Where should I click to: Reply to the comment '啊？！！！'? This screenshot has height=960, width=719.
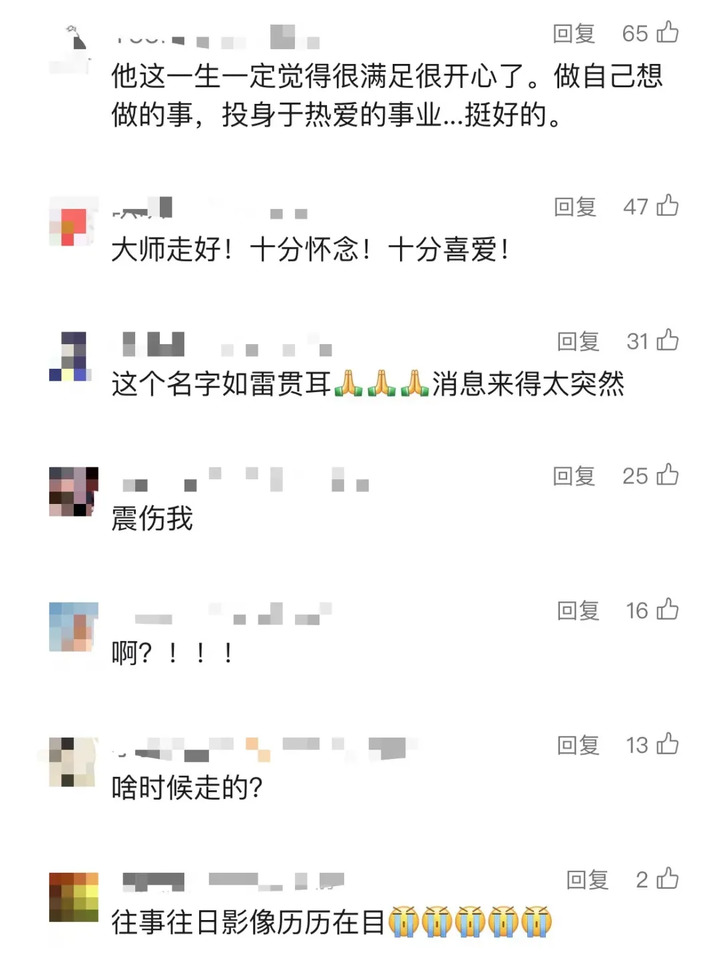pyautogui.click(x=577, y=610)
